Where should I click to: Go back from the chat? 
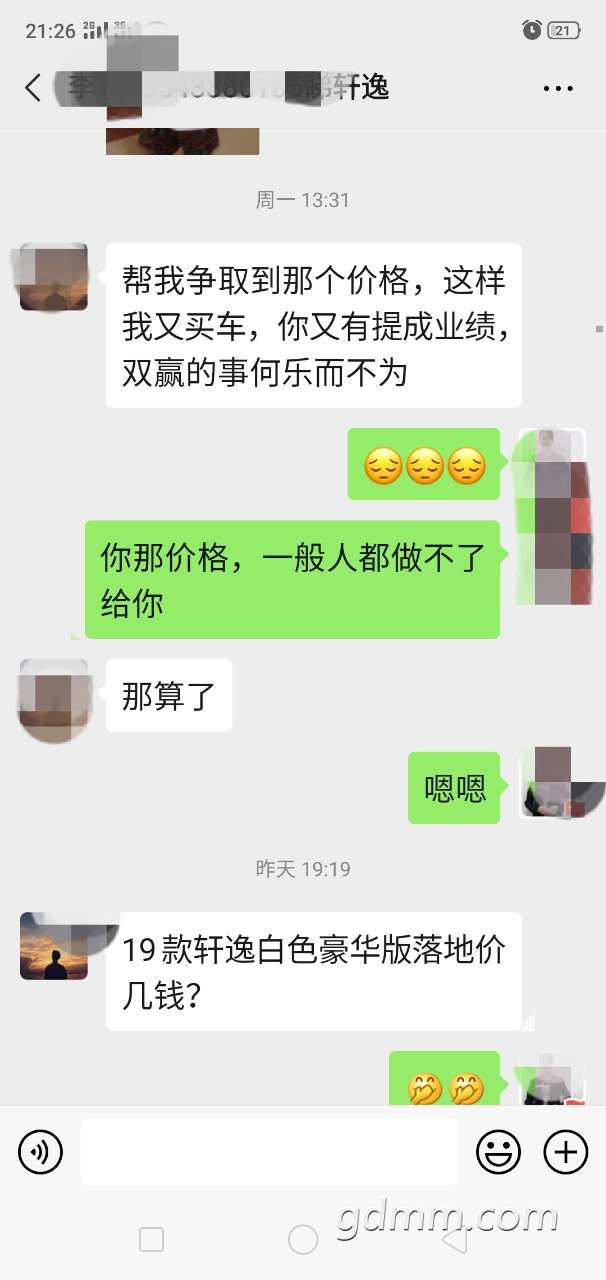pos(33,88)
